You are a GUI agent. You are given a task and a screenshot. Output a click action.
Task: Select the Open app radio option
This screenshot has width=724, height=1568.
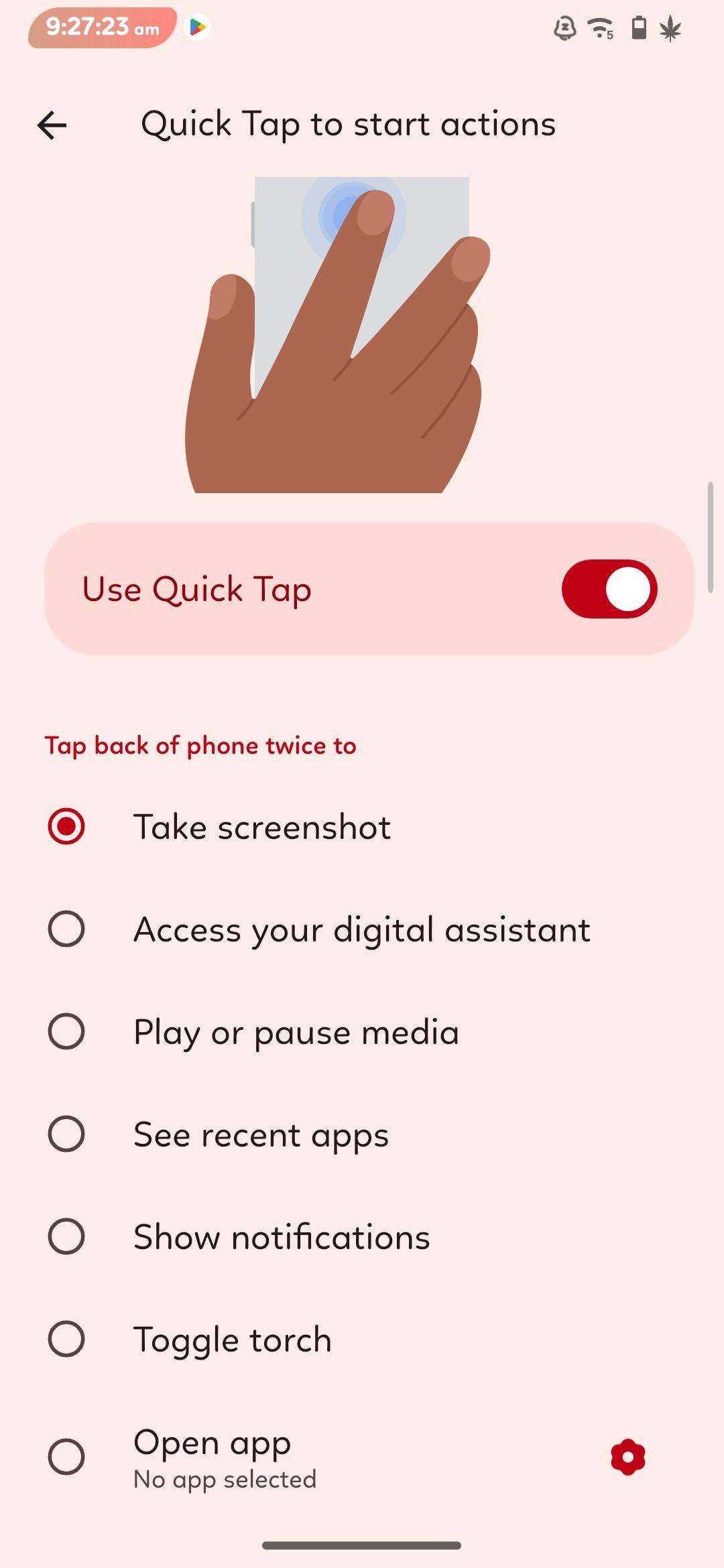pyautogui.click(x=66, y=1457)
